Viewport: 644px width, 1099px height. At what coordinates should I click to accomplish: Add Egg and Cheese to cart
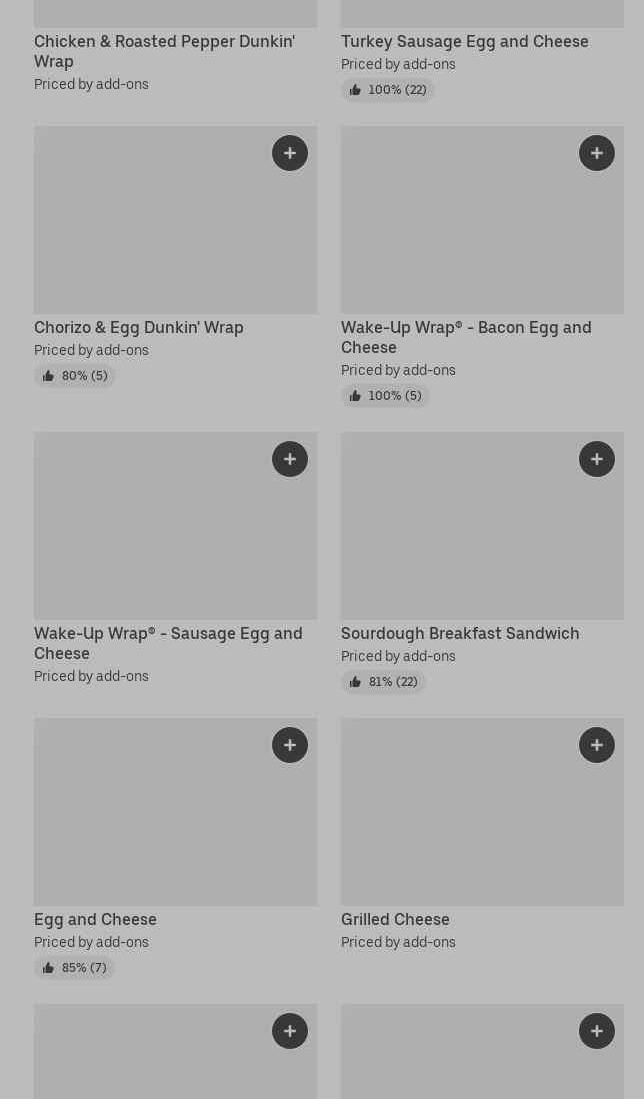click(x=289, y=745)
